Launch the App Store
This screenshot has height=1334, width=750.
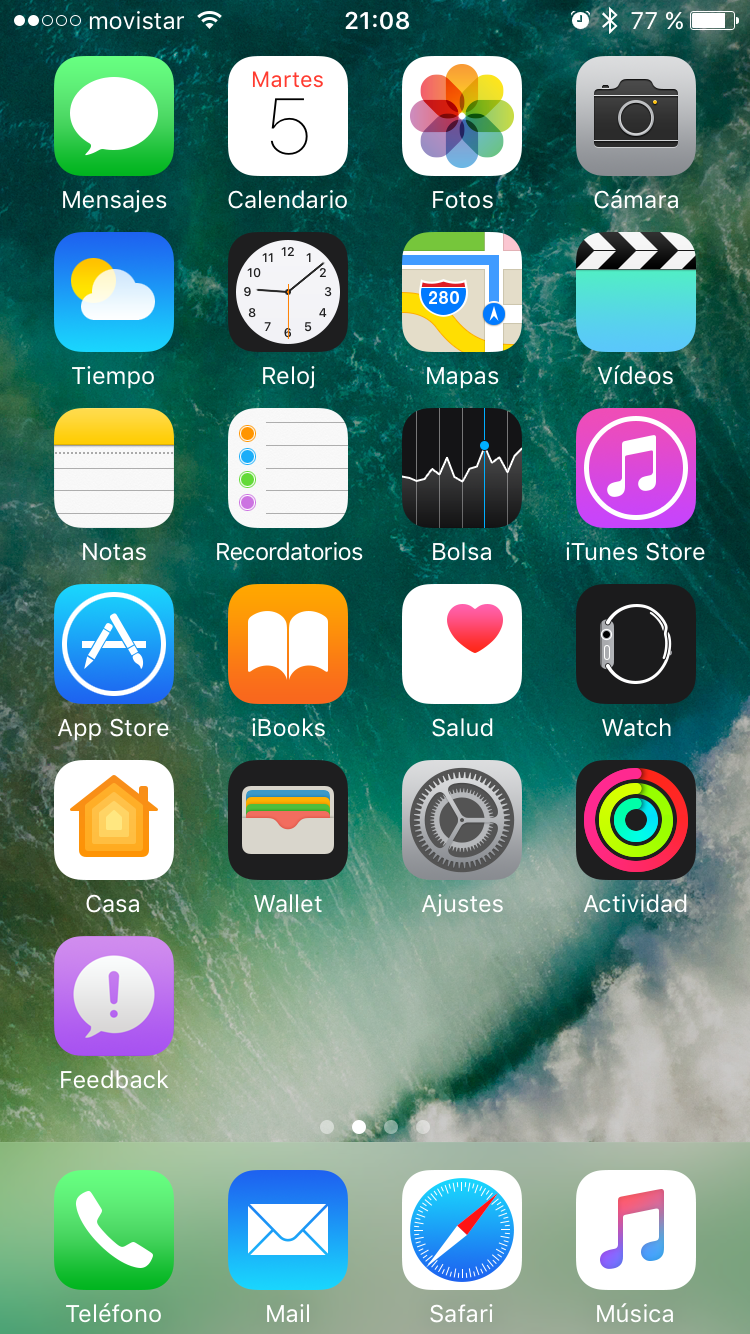114,644
